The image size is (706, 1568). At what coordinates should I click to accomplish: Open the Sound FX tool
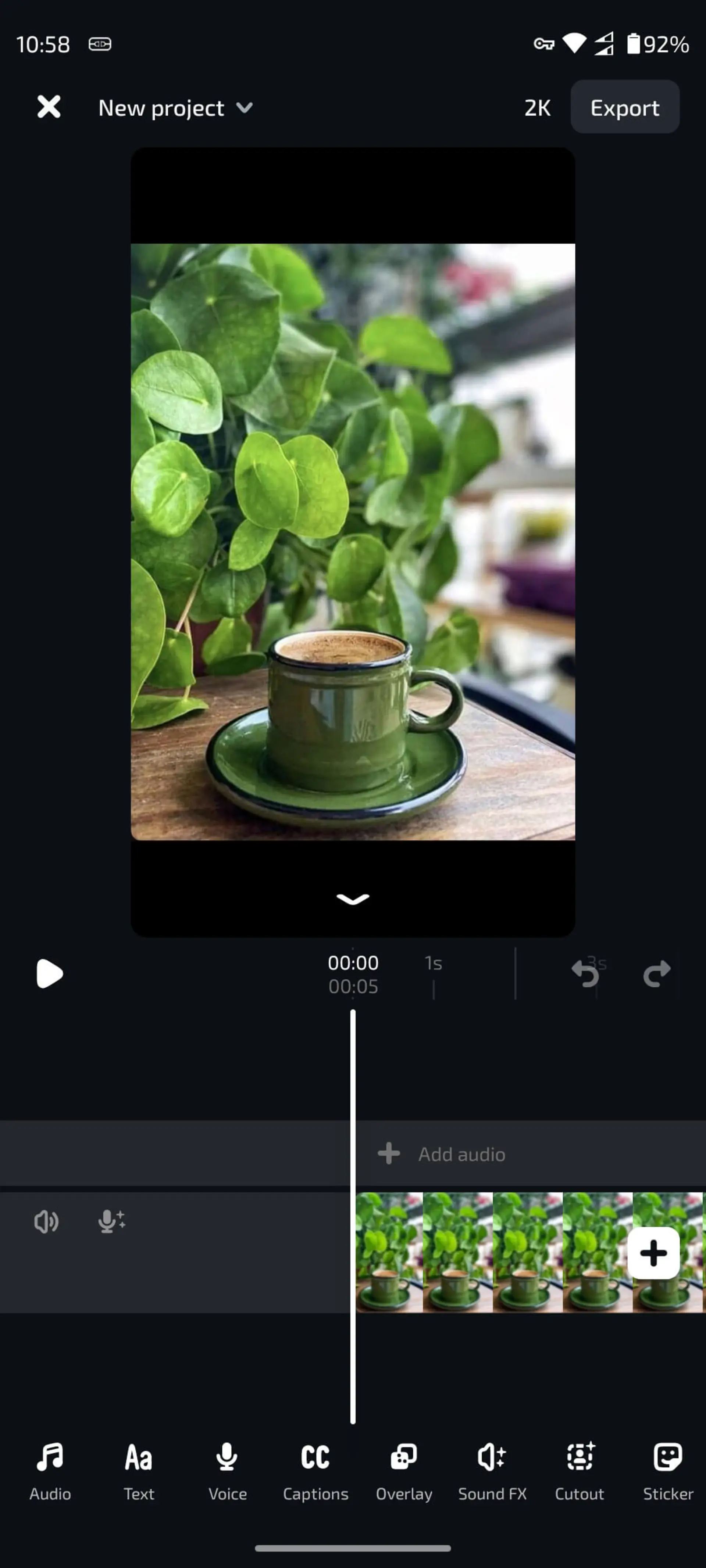492,1471
